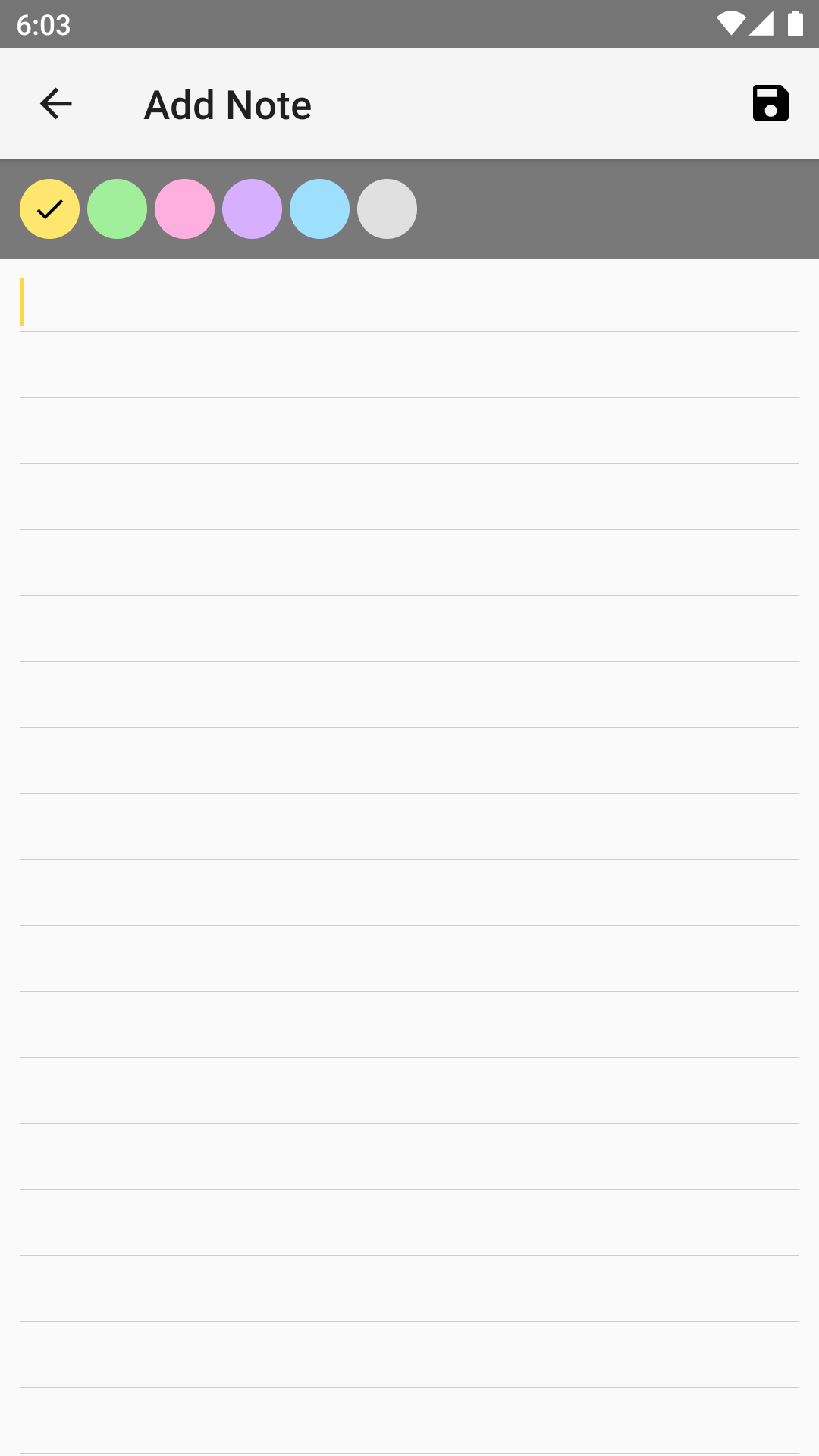This screenshot has width=819, height=1456.
Task: Set note color to purple
Action: pos(253,209)
